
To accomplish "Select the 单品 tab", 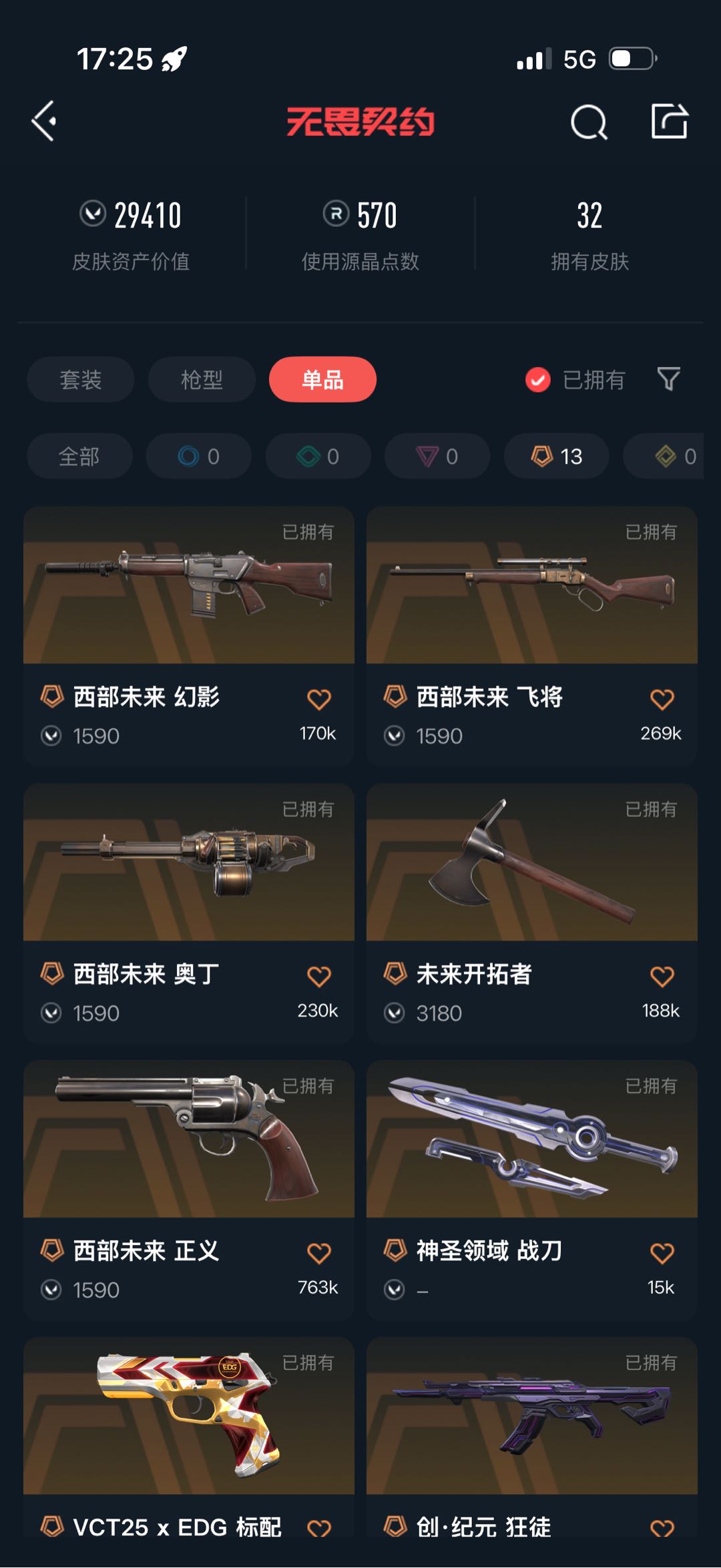I will tap(322, 380).
